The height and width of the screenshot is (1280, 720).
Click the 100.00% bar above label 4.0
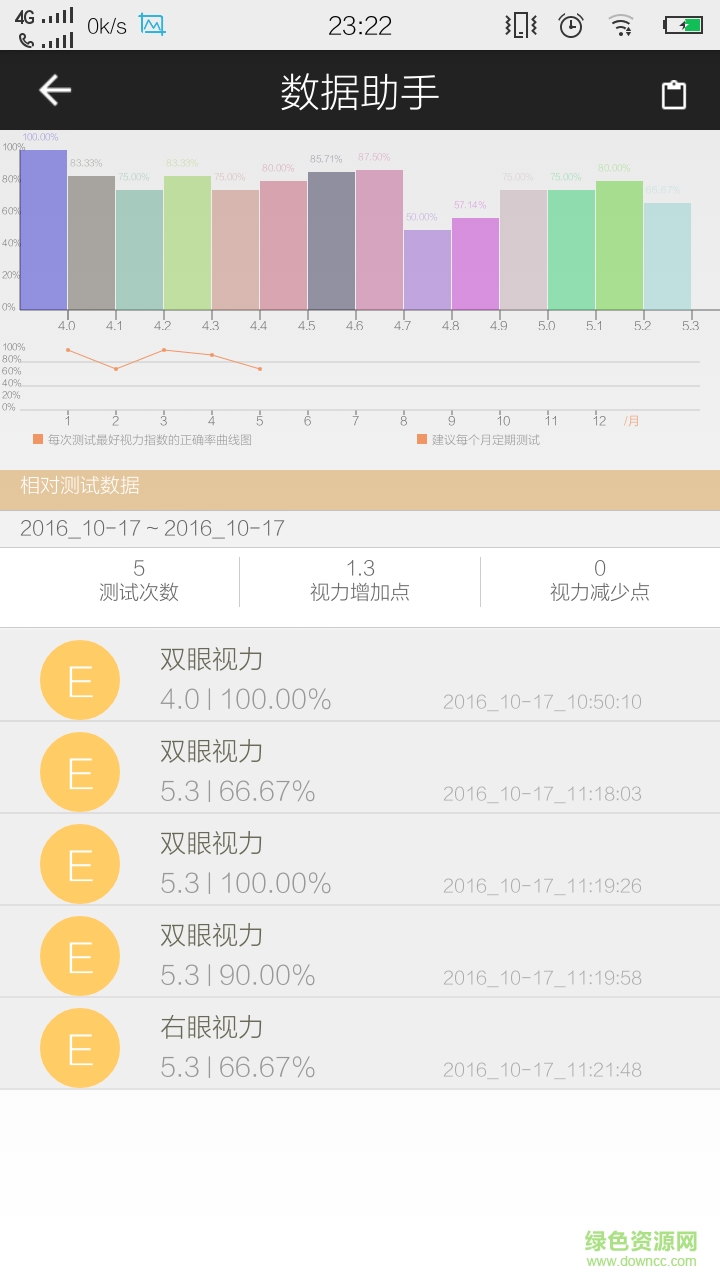click(x=43, y=228)
